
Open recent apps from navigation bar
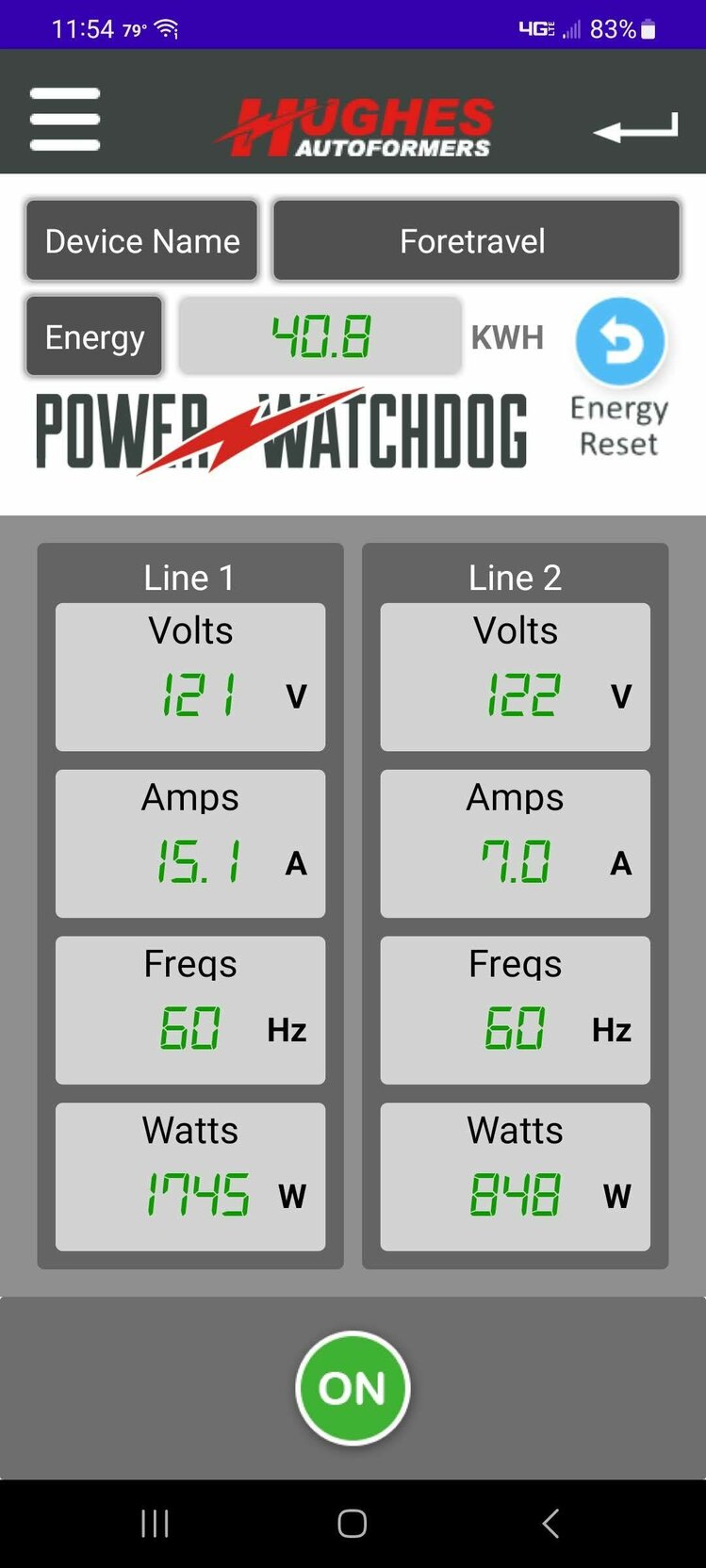tap(155, 1524)
